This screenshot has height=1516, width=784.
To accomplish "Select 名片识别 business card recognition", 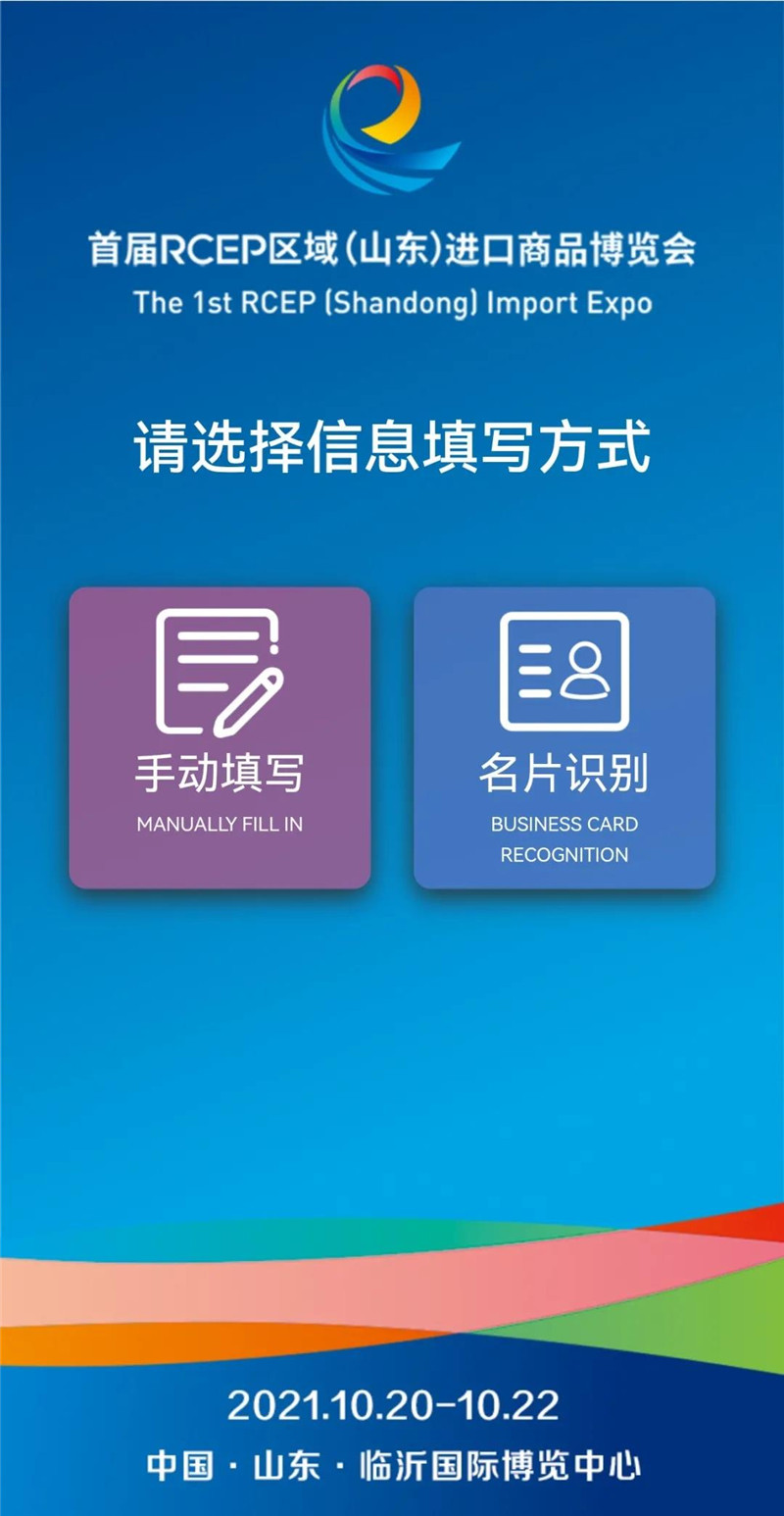I will 563,737.
